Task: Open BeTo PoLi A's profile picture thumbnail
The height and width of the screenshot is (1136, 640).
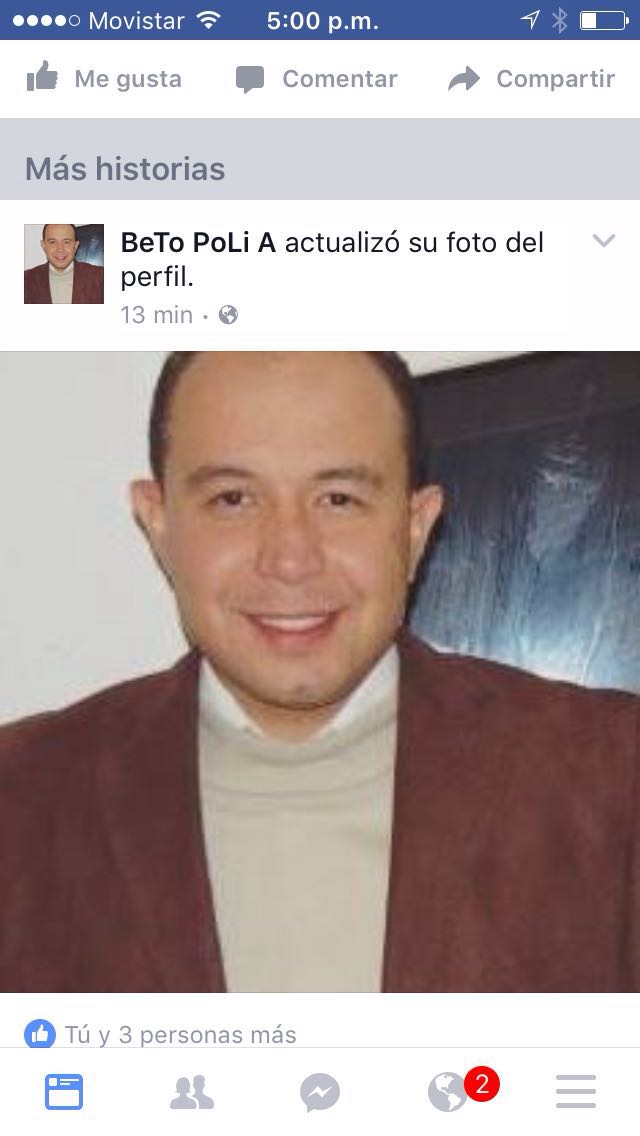Action: 64,264
